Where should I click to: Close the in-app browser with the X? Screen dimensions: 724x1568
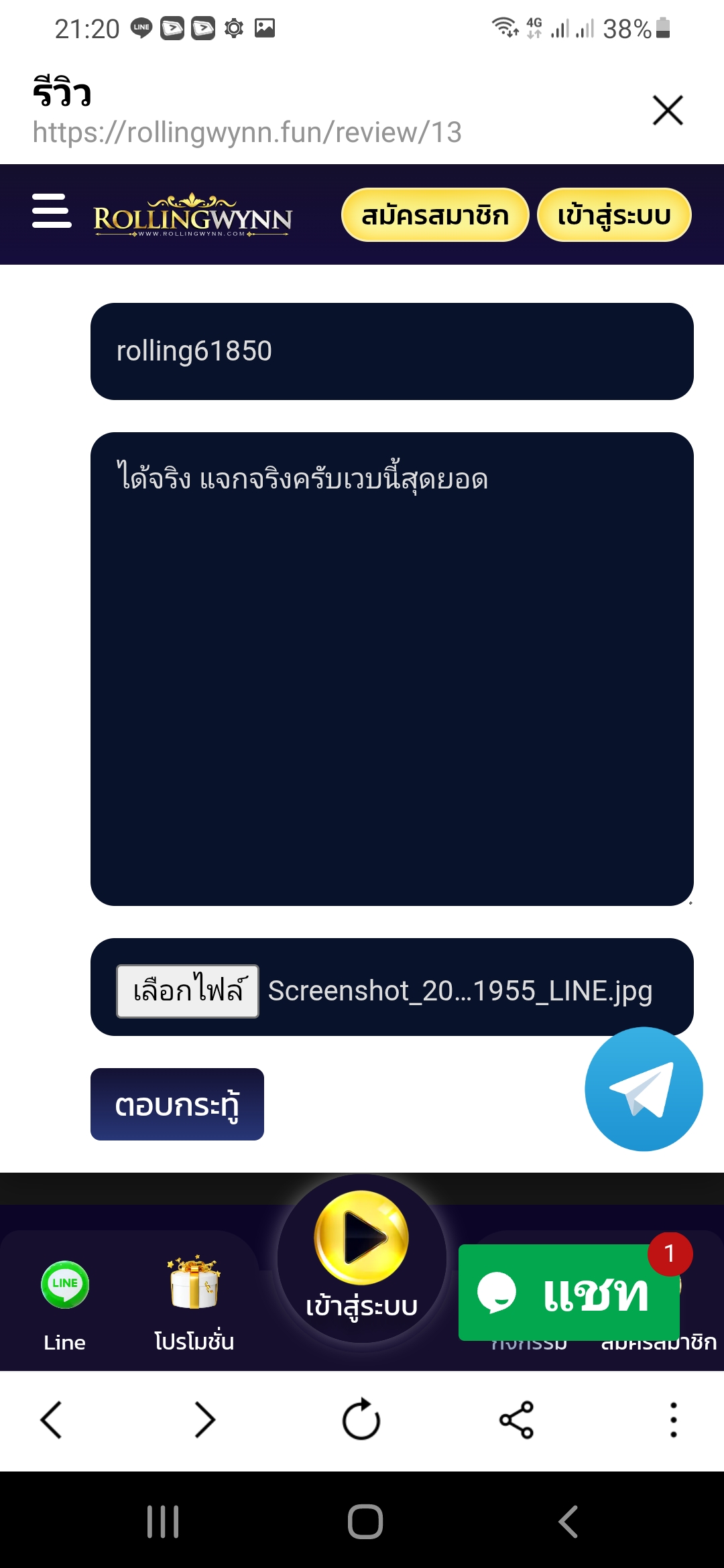(x=668, y=111)
